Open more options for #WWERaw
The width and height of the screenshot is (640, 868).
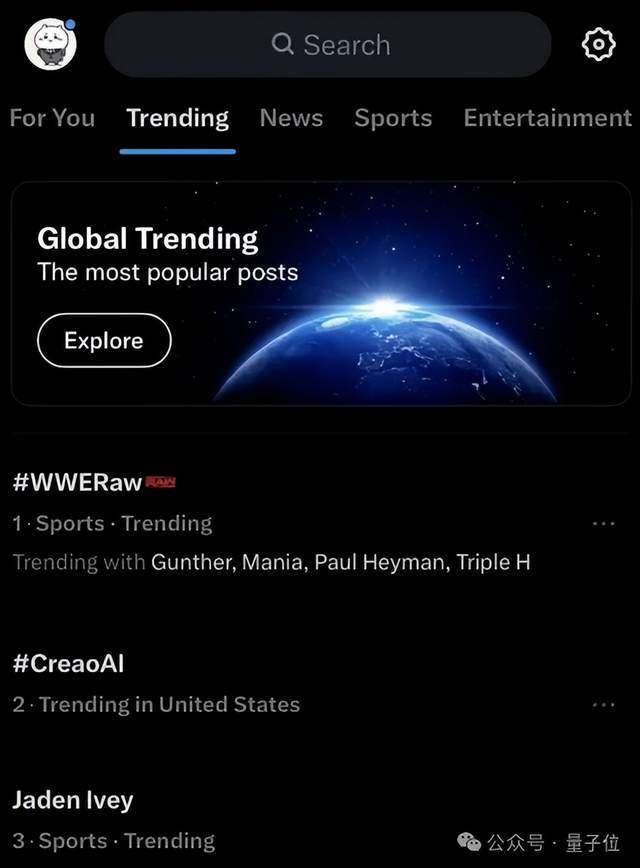(603, 523)
